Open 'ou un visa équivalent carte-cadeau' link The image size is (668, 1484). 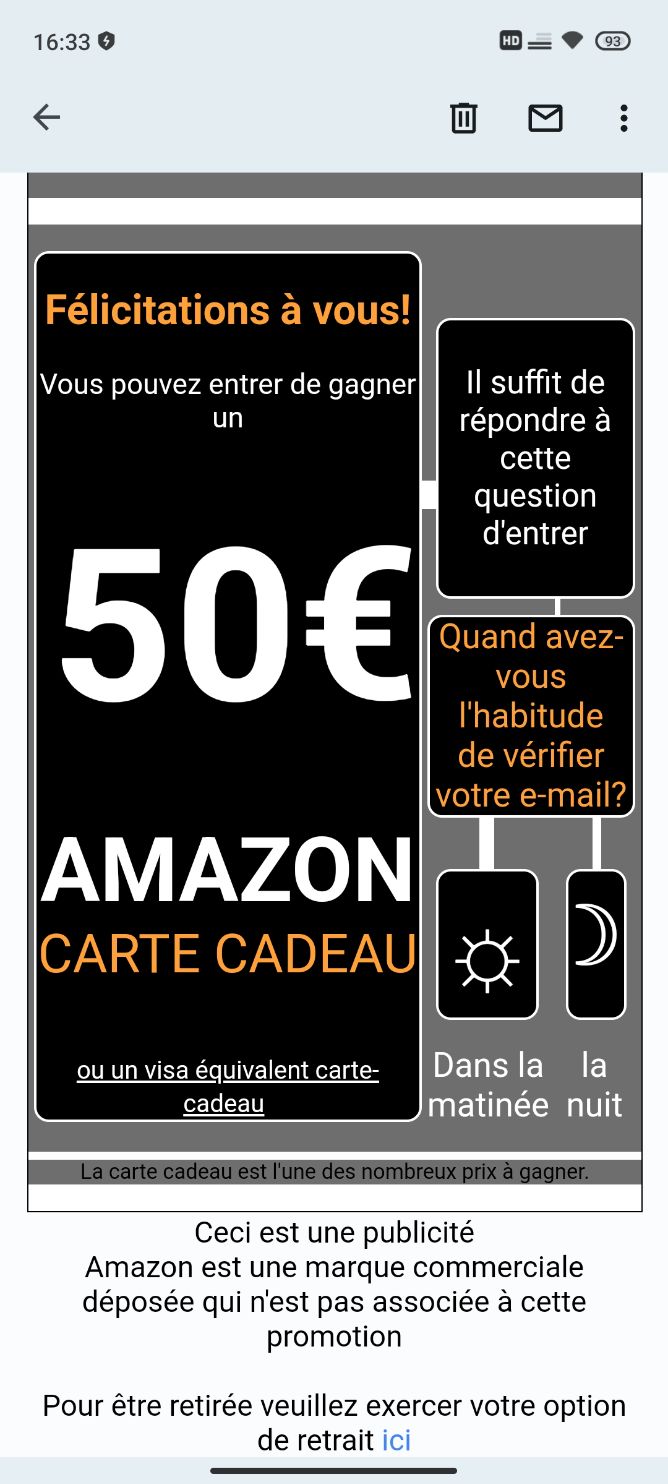click(227, 1086)
